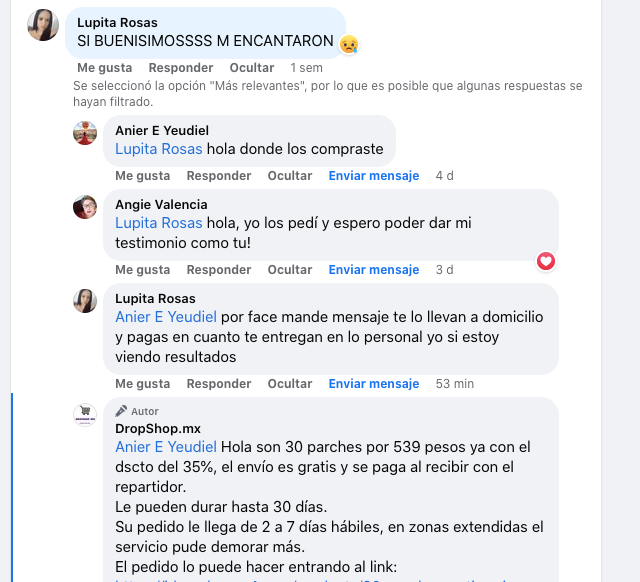The height and width of the screenshot is (582, 640).
Task: Open Angie Valencia's profile picture
Action: pos(85,207)
